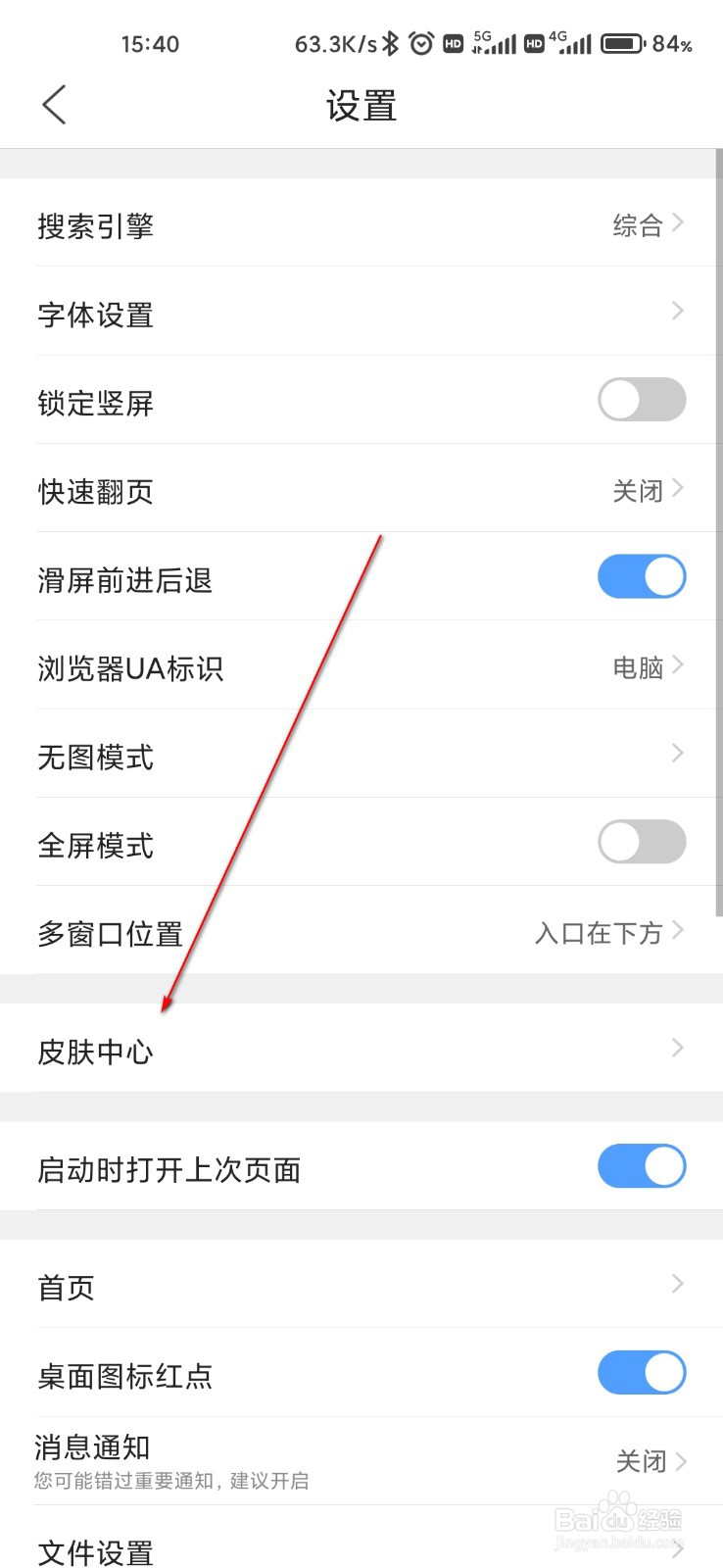Disable 滑屏前进后退 swipe navigation toggle

click(x=642, y=576)
